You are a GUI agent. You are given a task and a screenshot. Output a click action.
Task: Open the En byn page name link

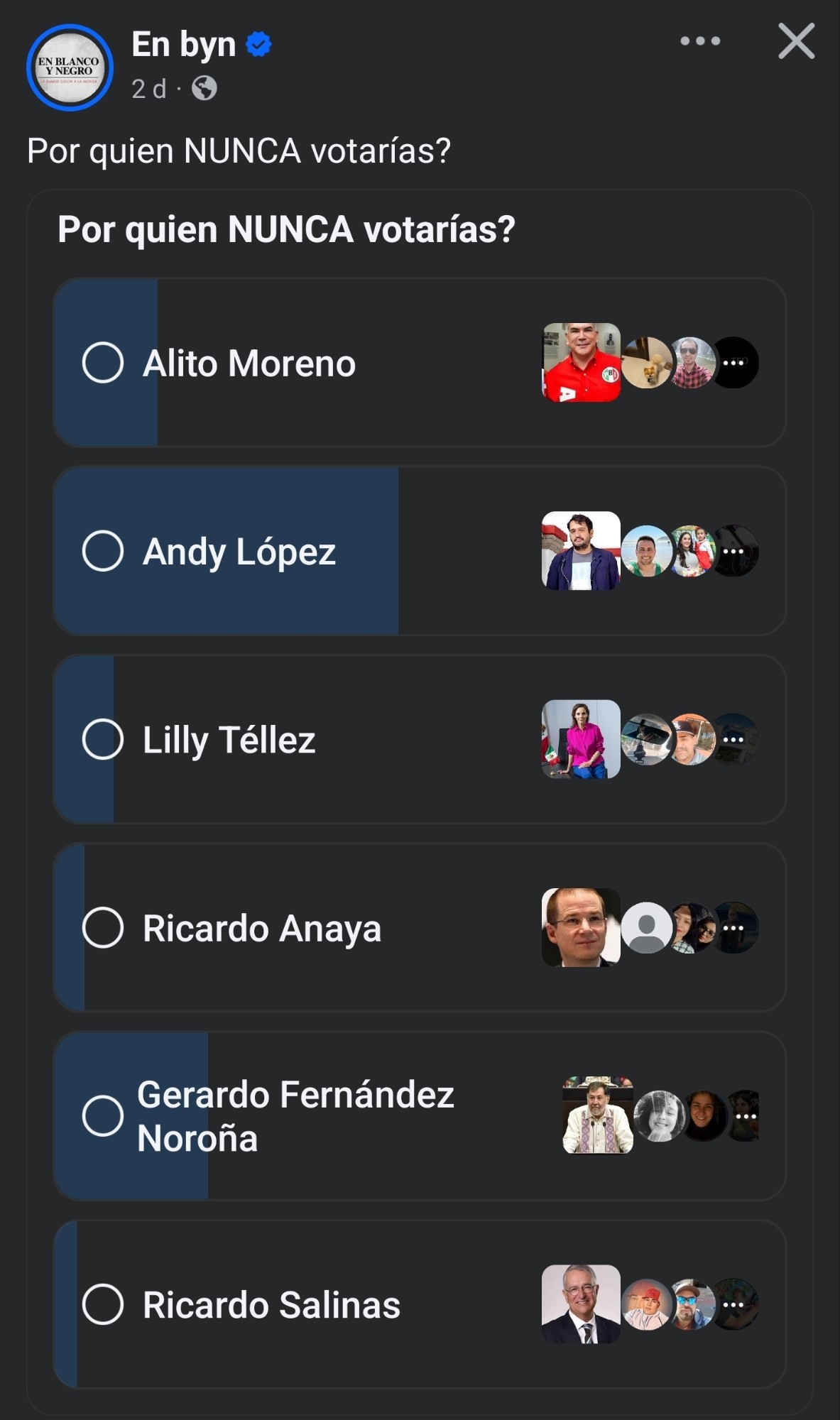(x=183, y=45)
